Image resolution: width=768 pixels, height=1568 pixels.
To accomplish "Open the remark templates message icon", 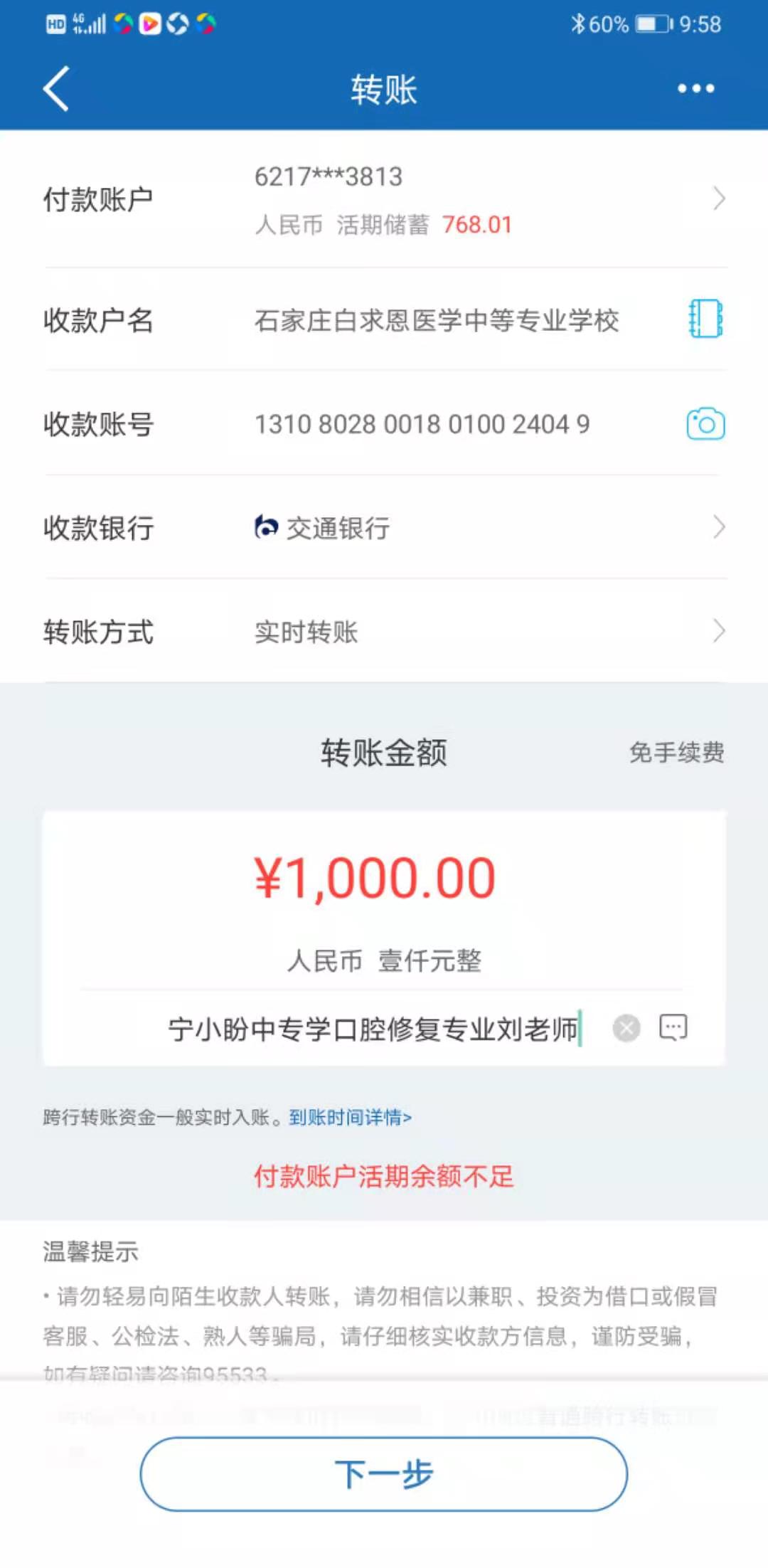I will pos(673,1028).
